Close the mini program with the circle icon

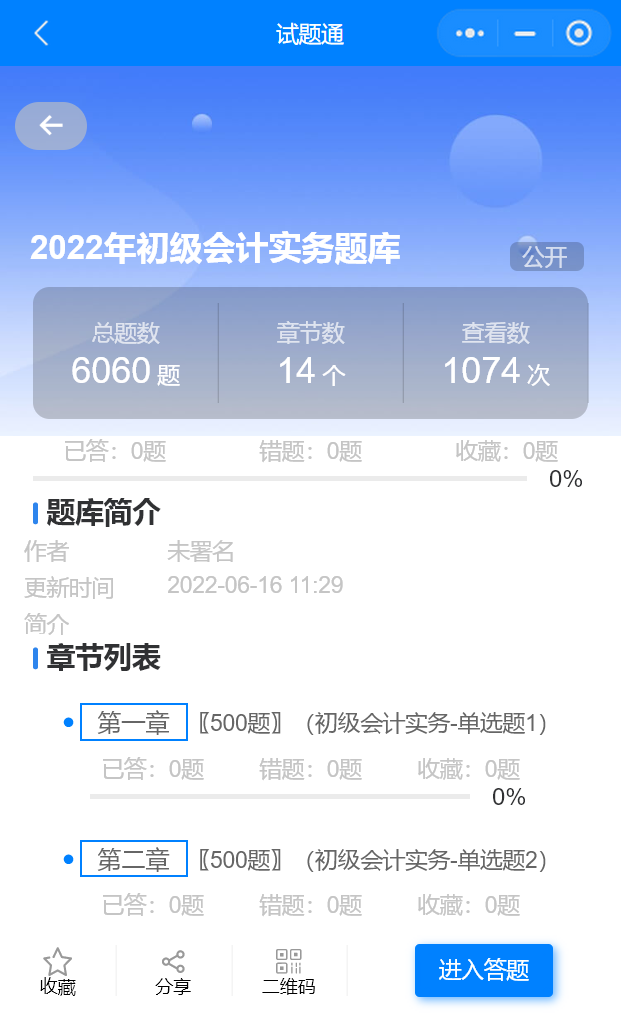(578, 33)
